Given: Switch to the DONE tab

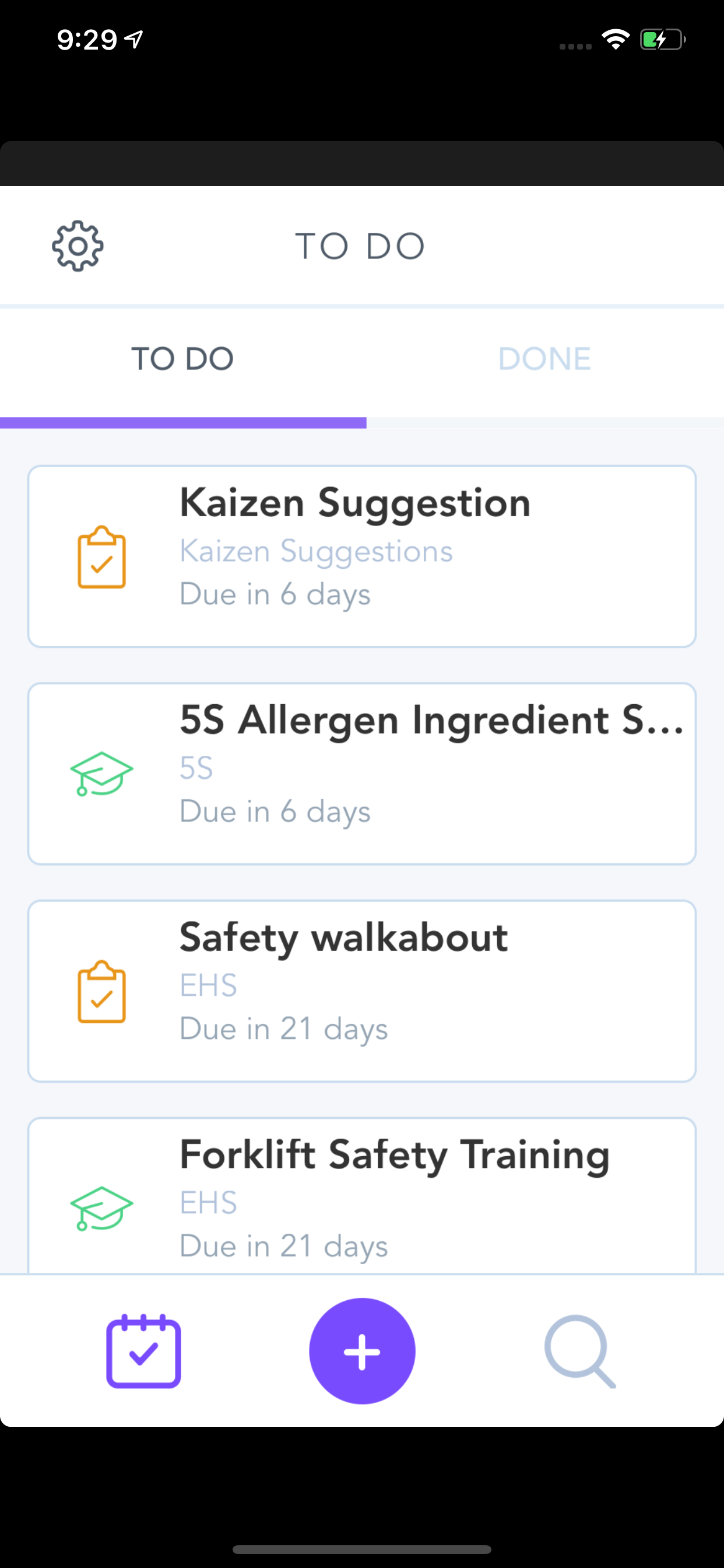Looking at the screenshot, I should [x=544, y=359].
